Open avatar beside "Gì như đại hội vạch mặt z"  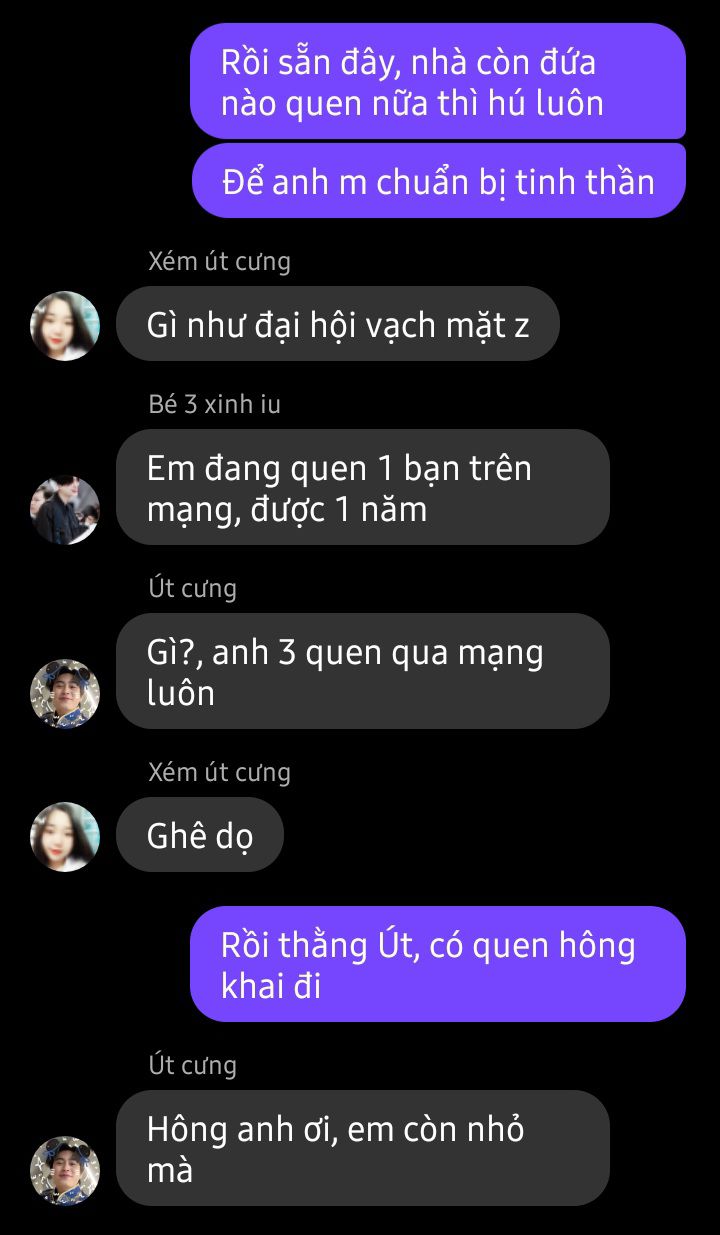[65, 326]
